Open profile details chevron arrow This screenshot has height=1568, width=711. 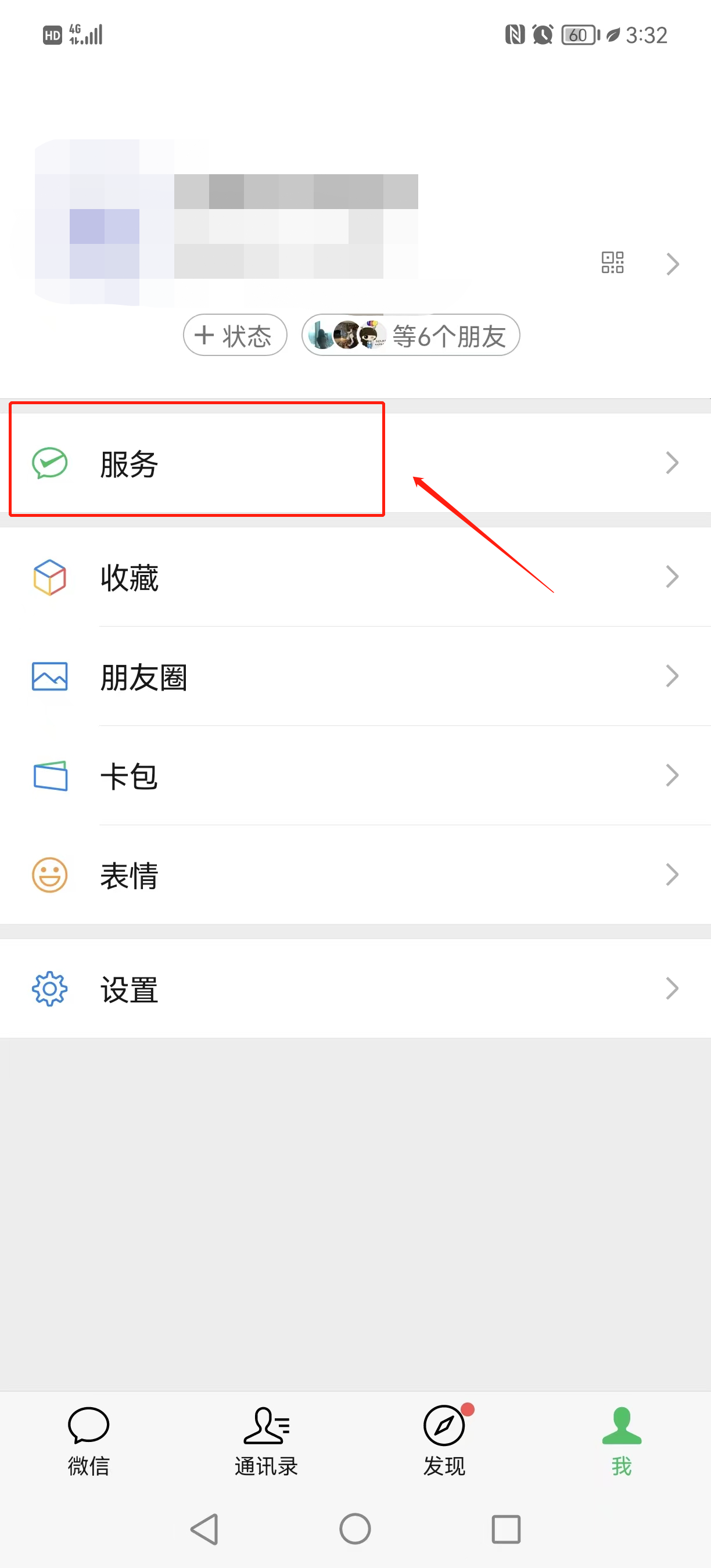point(672,264)
